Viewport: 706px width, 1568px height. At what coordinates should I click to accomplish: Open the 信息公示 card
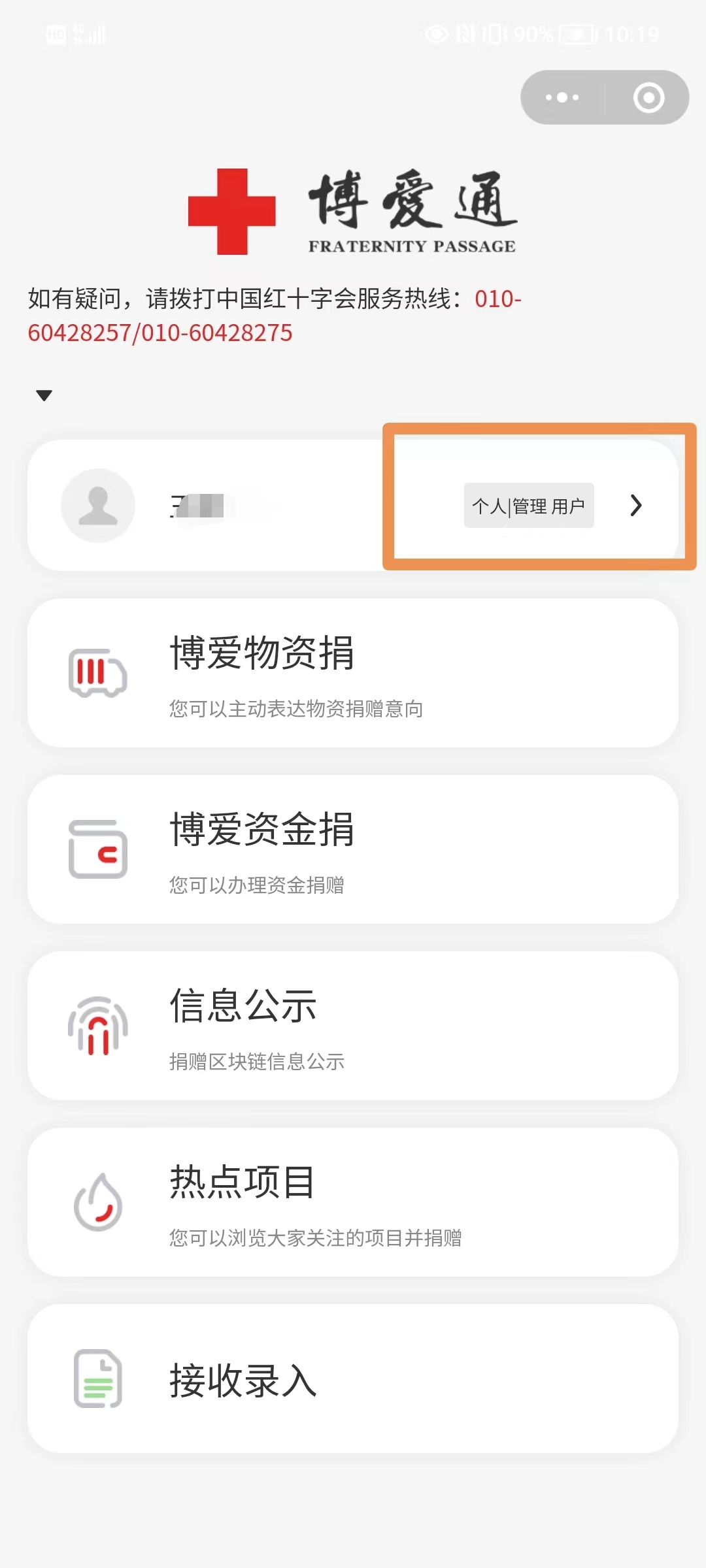[x=353, y=1026]
